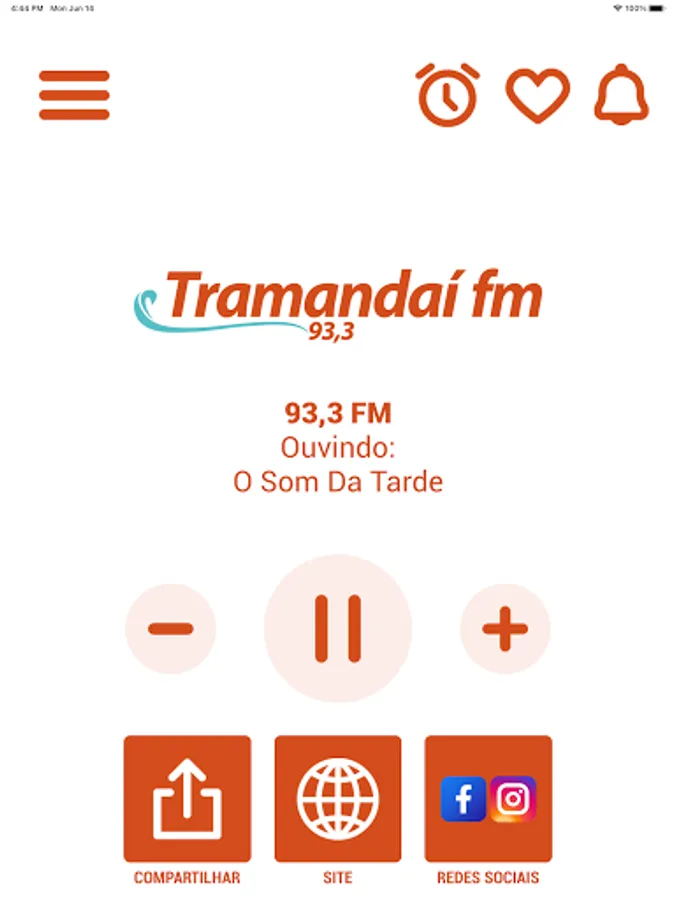Open the notifications bell
This screenshot has height=900, width=675.
(621, 95)
